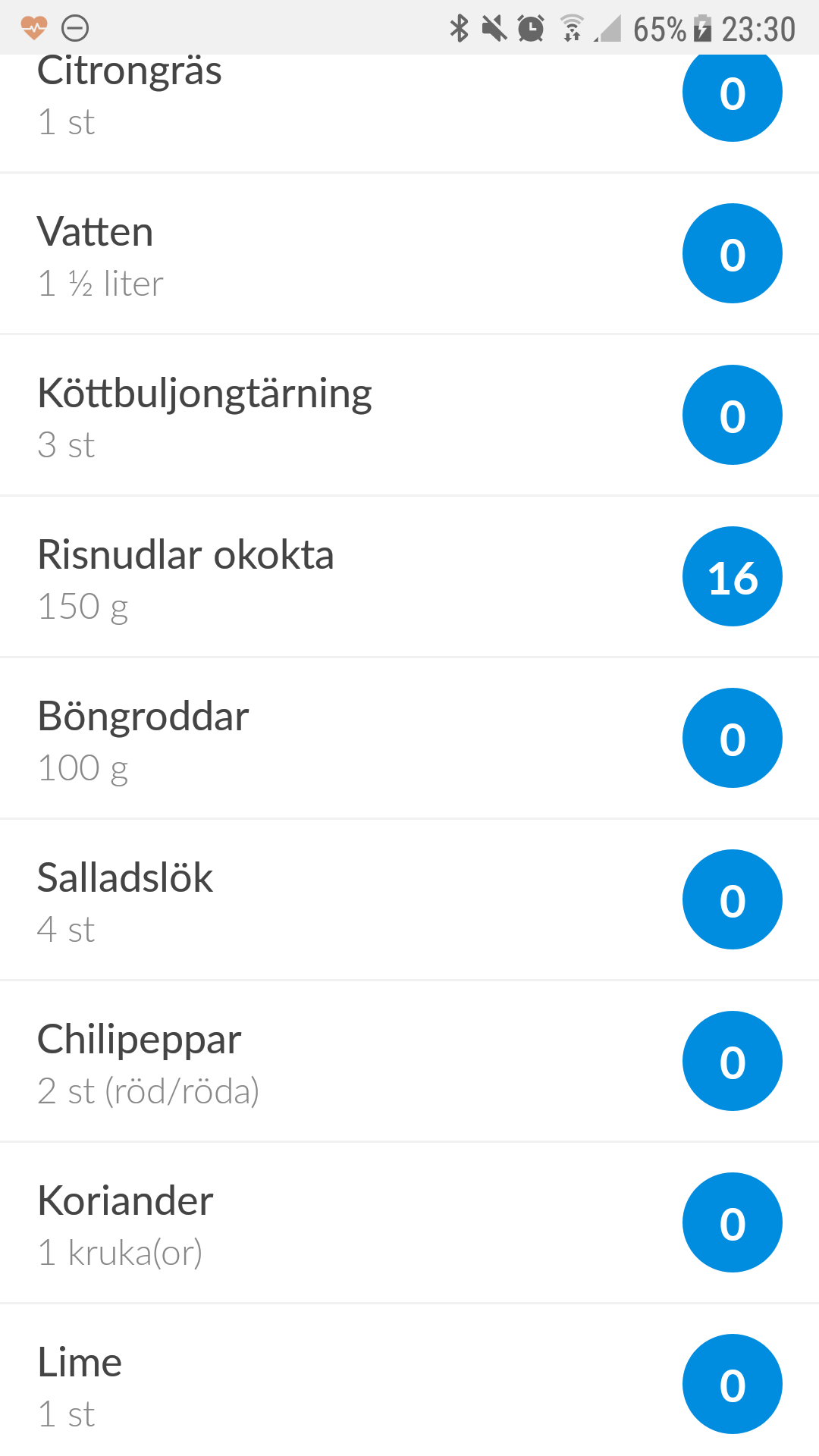
Task: Open the Citrongräs ingredient row
Action: (409, 113)
